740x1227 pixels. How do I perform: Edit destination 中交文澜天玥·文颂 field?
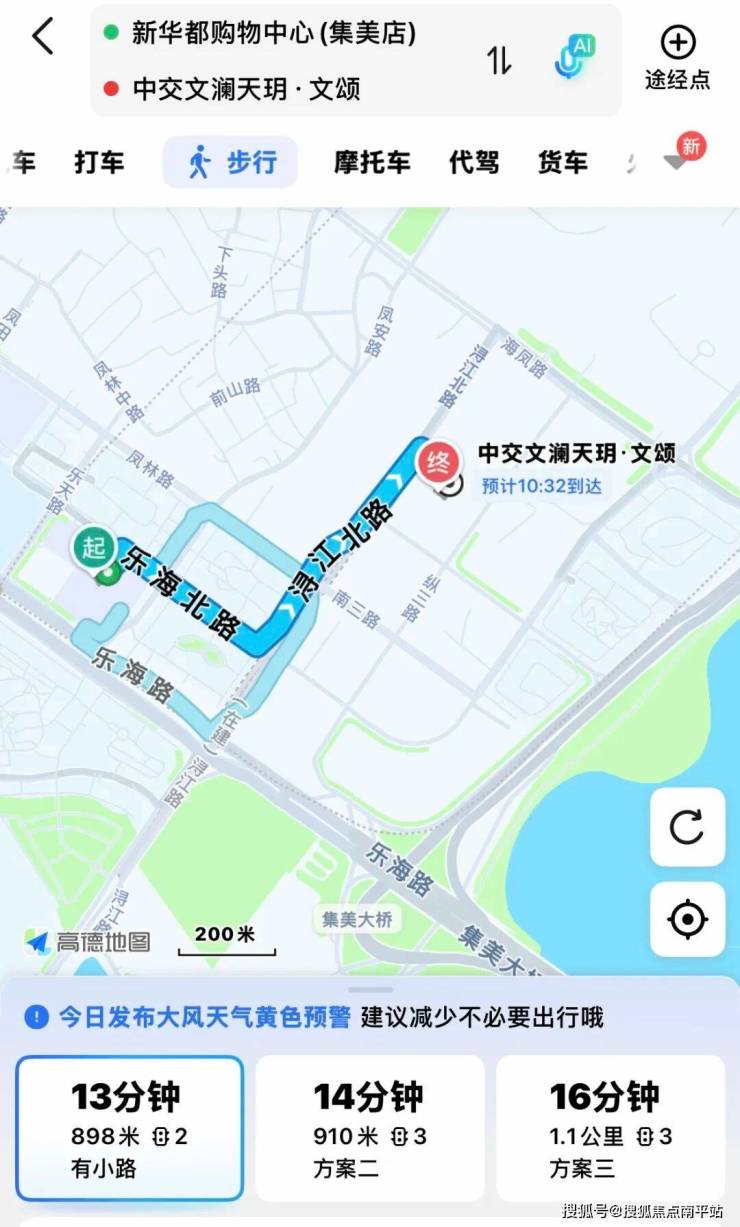(x=246, y=88)
